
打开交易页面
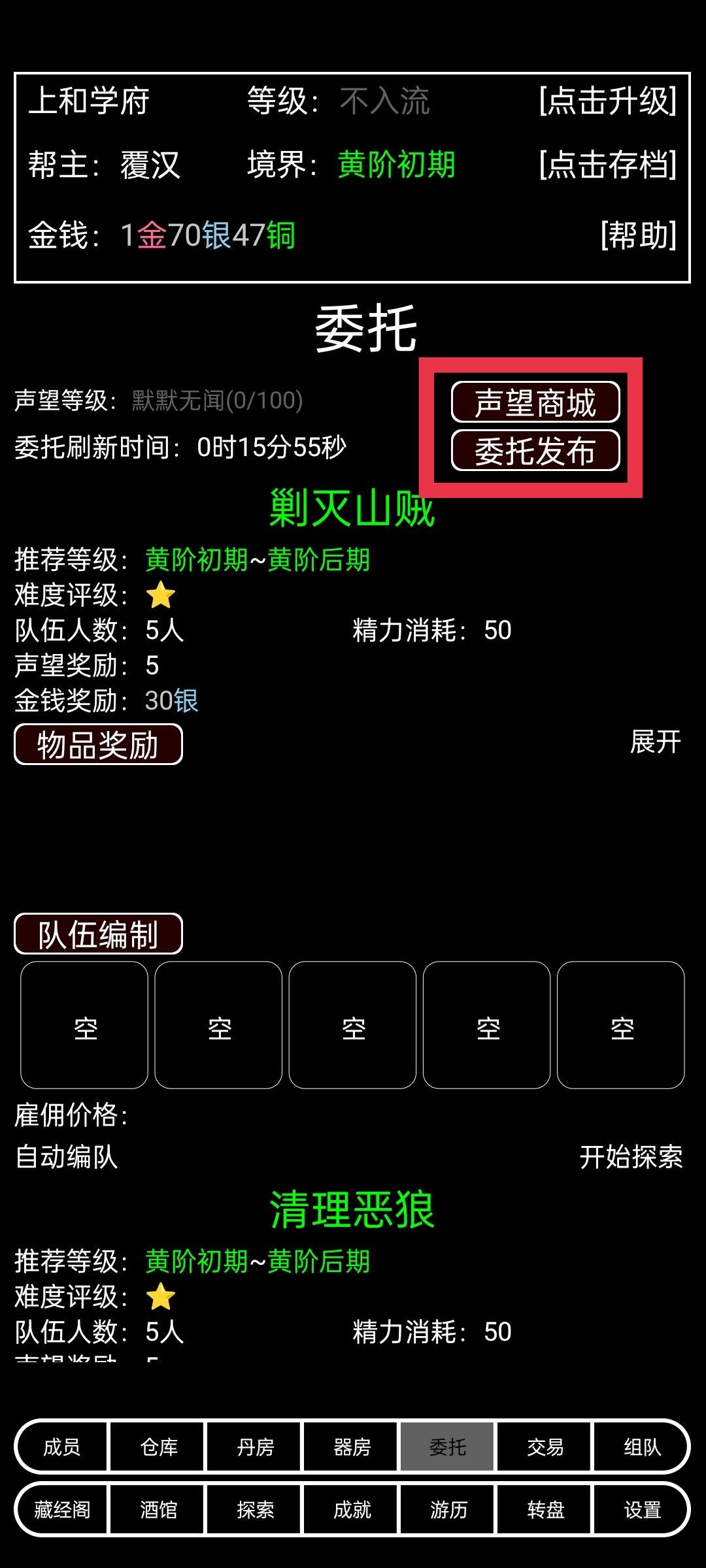[544, 1447]
